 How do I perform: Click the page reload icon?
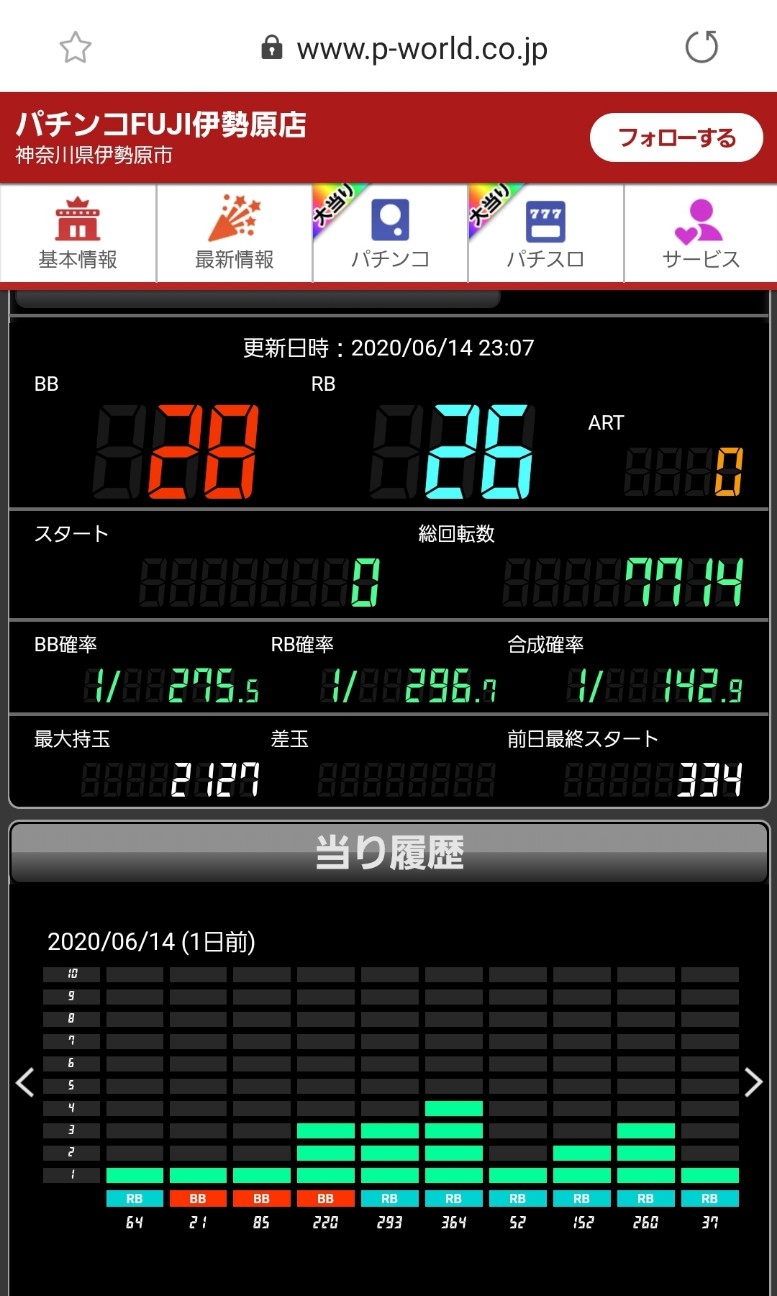click(x=703, y=46)
